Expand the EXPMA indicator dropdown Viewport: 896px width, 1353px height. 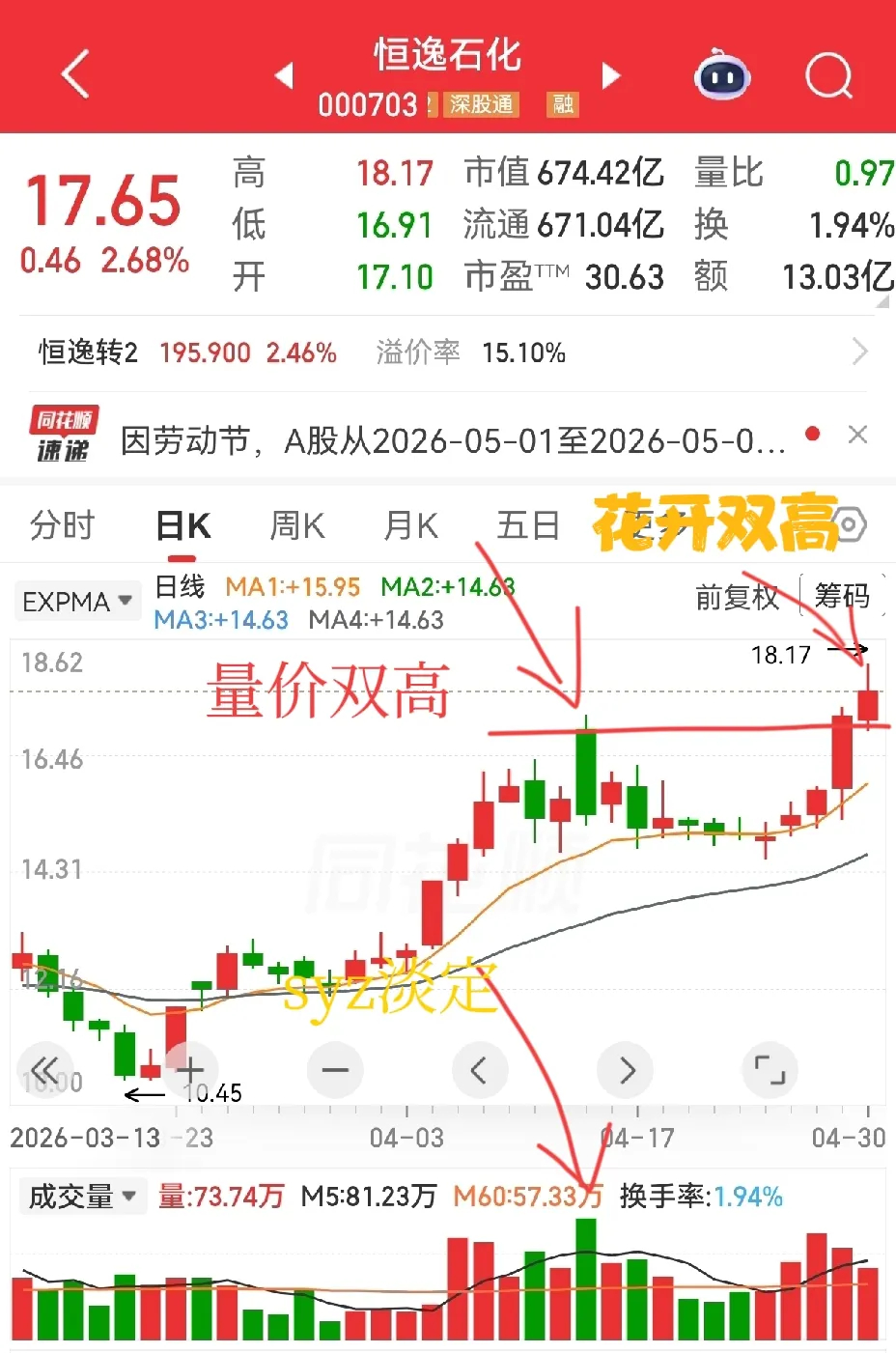pyautogui.click(x=77, y=602)
